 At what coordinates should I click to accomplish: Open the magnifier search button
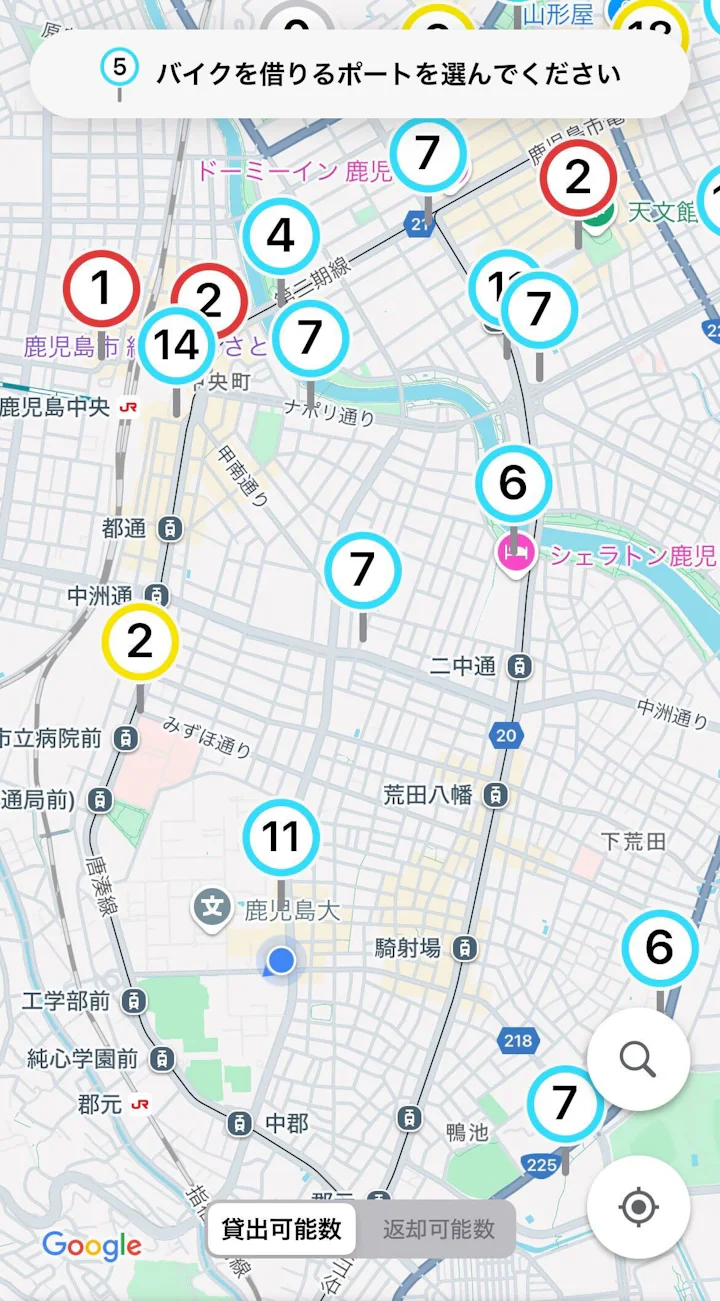pos(638,1058)
